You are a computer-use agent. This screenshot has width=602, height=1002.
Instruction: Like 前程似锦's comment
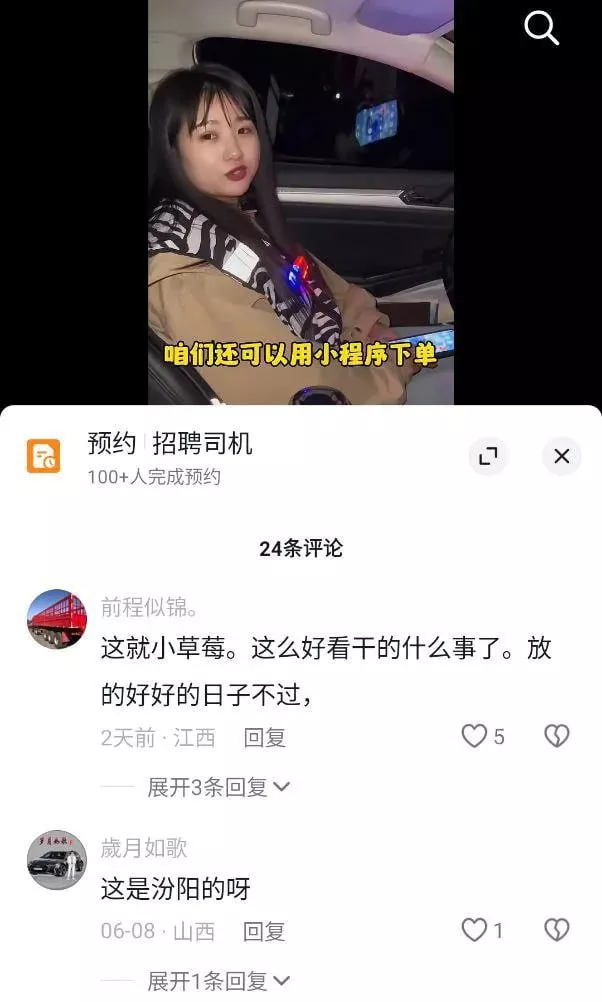click(x=474, y=737)
